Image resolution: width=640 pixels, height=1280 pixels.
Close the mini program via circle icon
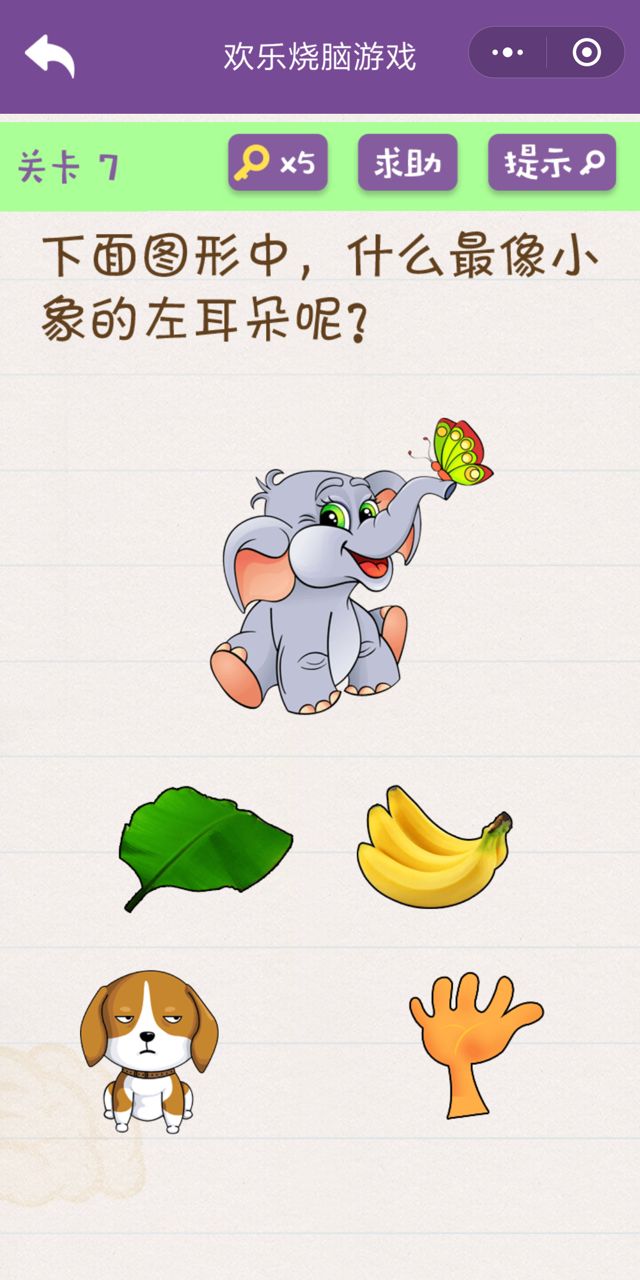[x=586, y=53]
